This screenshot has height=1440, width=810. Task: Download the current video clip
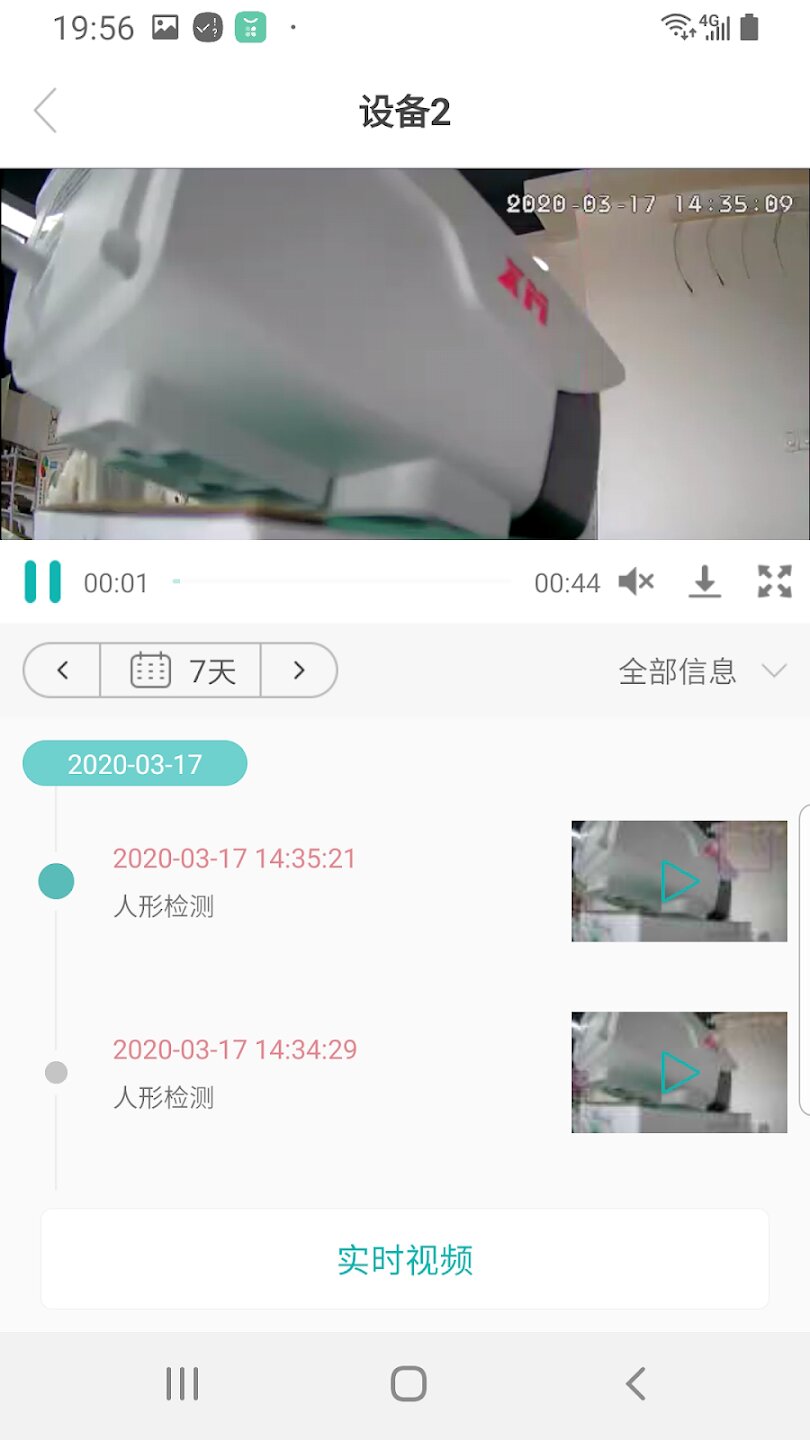tap(705, 582)
